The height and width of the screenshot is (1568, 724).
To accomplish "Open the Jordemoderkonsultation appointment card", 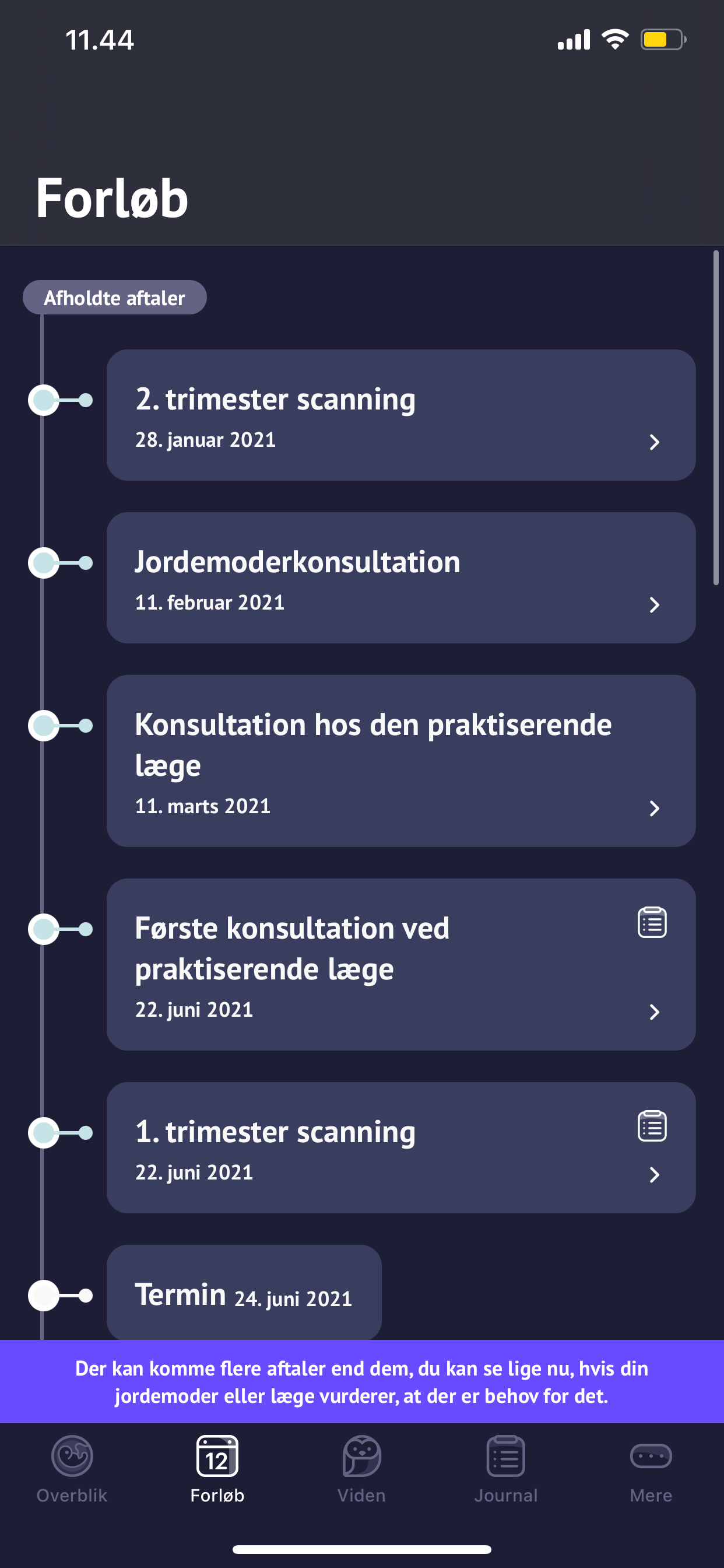I will pyautogui.click(x=400, y=577).
